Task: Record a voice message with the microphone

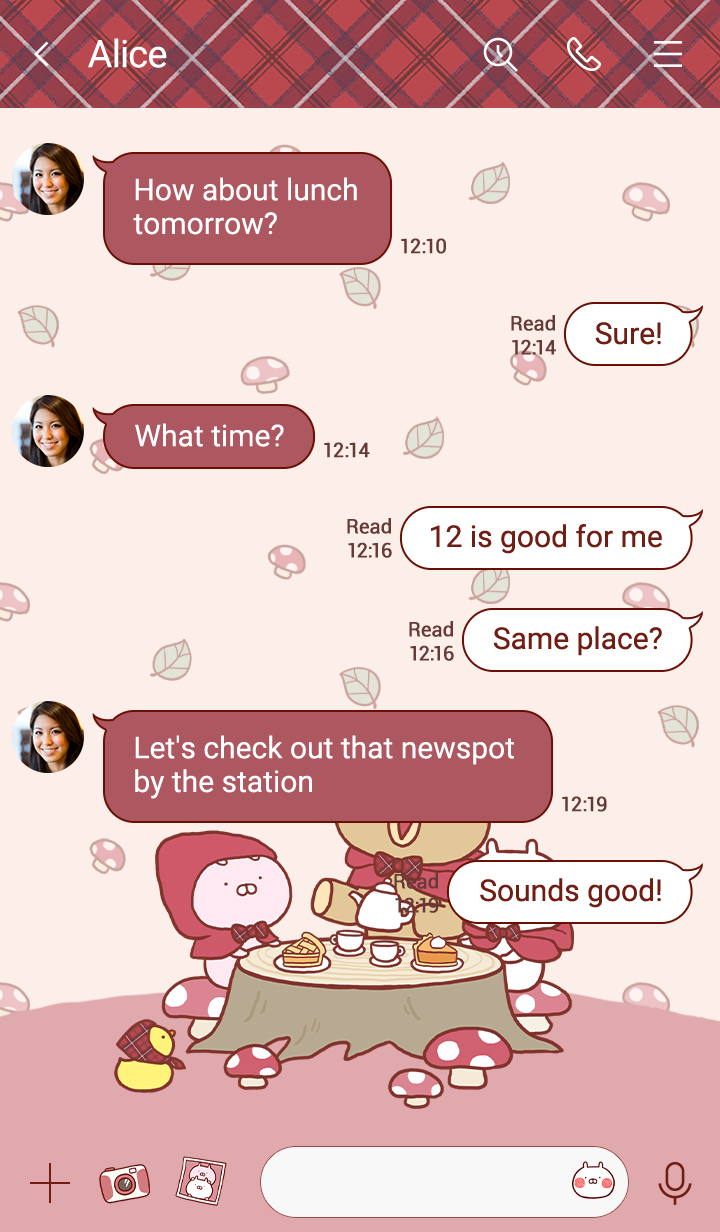Action: click(675, 1183)
